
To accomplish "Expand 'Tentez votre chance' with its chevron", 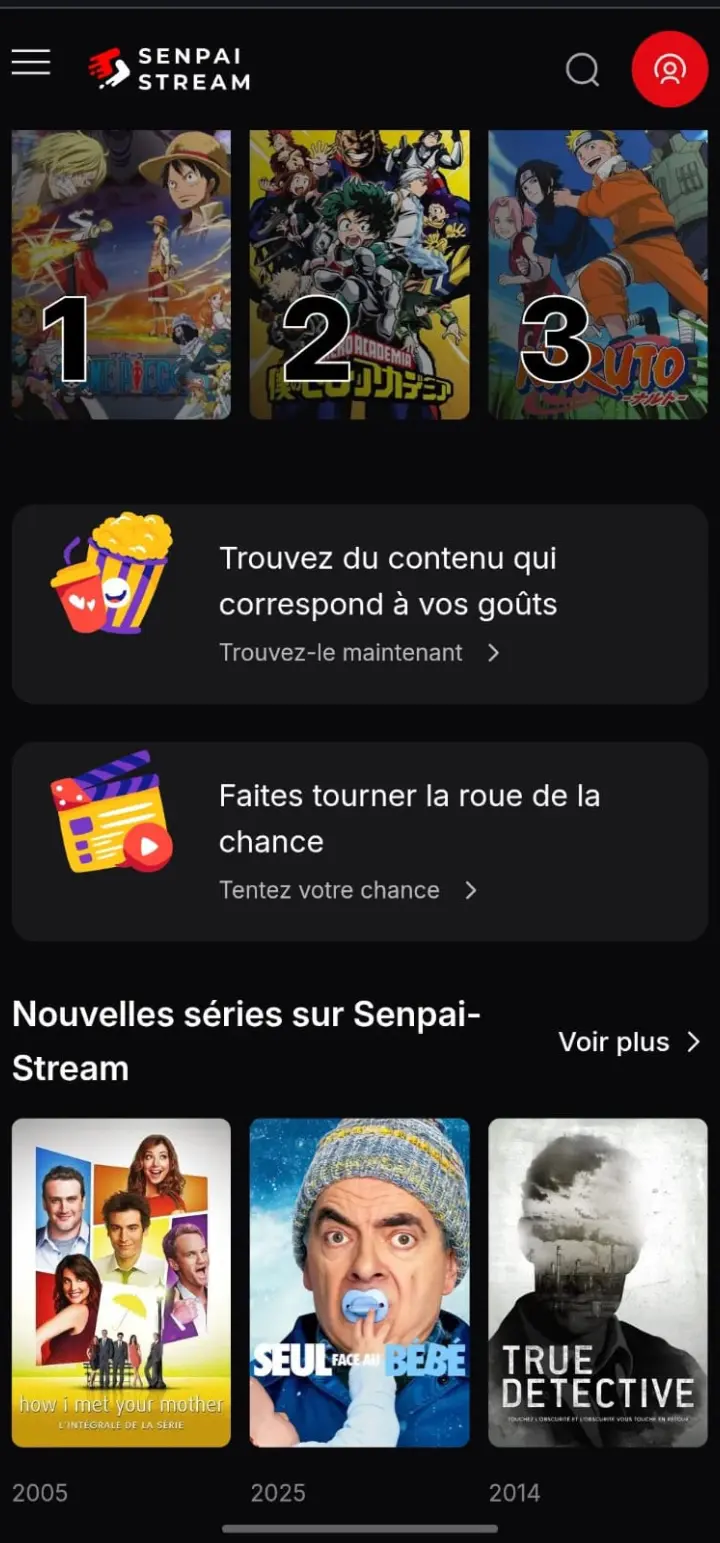I will pyautogui.click(x=471, y=890).
